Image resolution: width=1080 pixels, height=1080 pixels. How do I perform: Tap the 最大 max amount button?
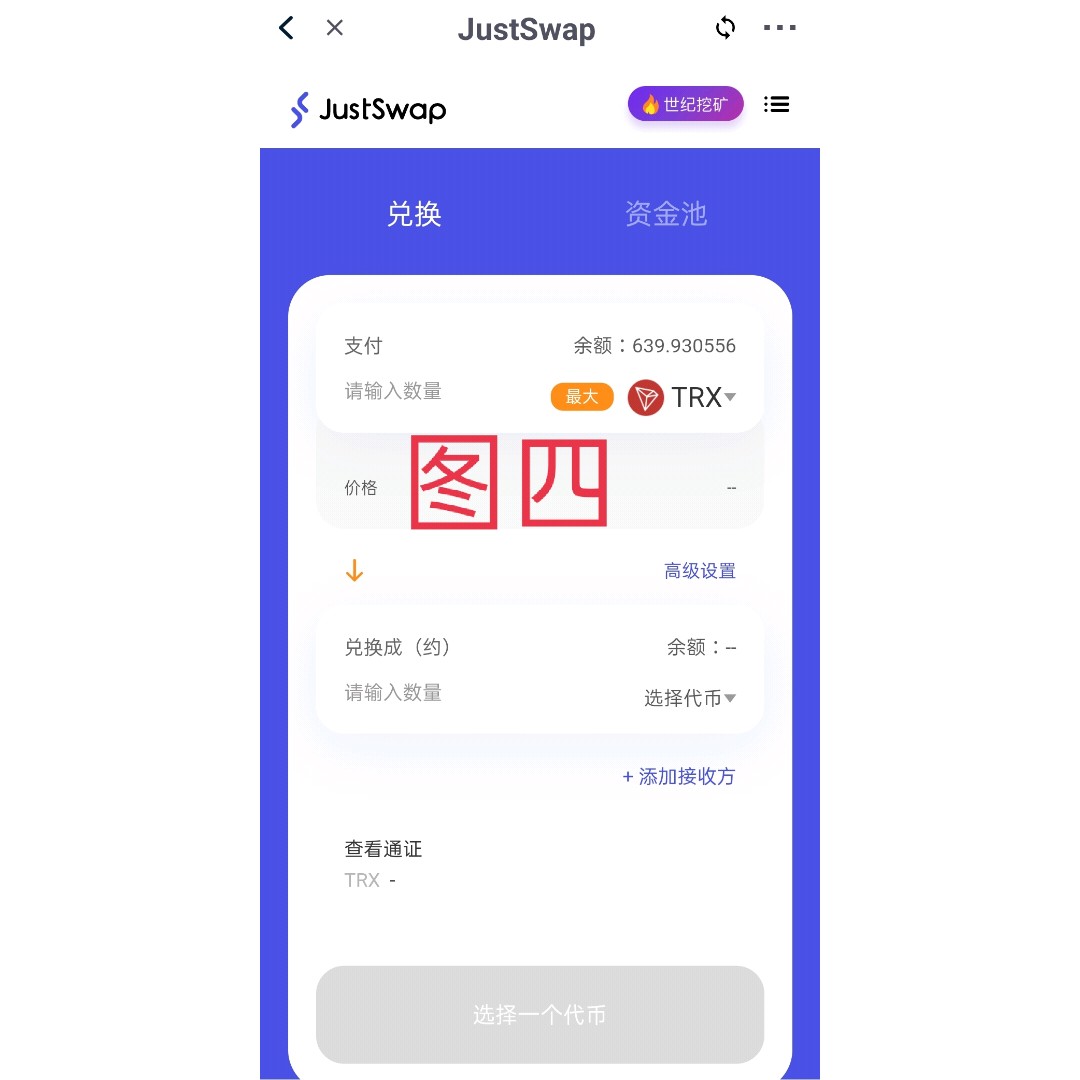coord(582,397)
